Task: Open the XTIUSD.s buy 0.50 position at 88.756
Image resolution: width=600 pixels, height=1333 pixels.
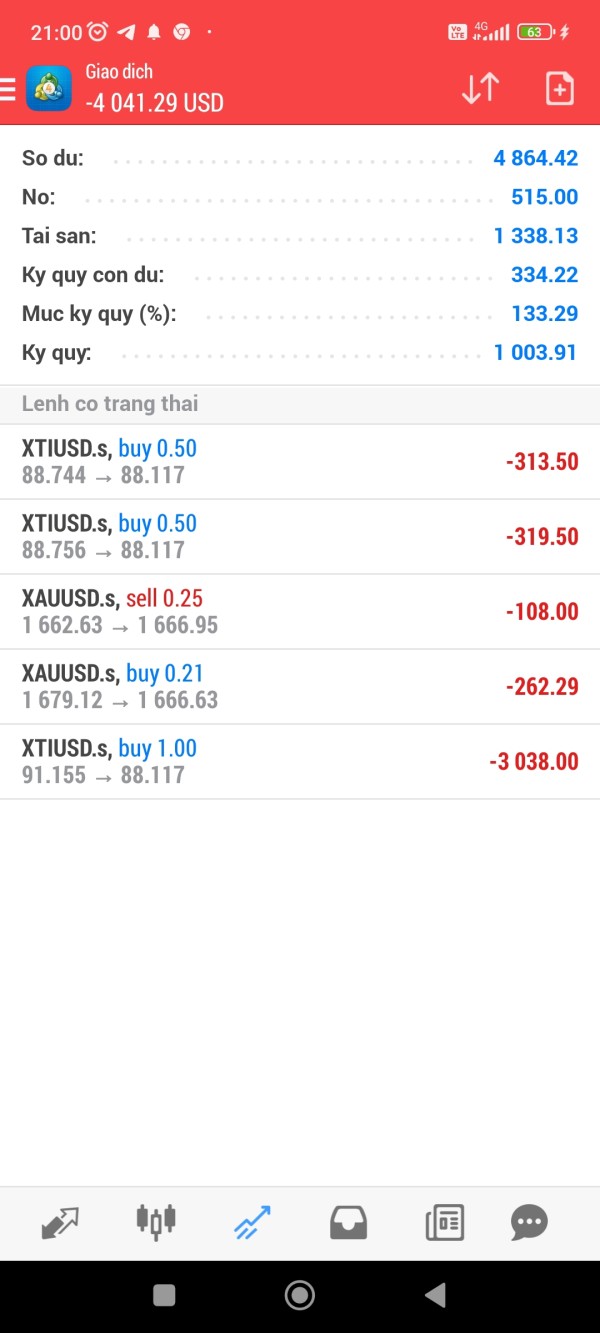Action: tap(300, 537)
